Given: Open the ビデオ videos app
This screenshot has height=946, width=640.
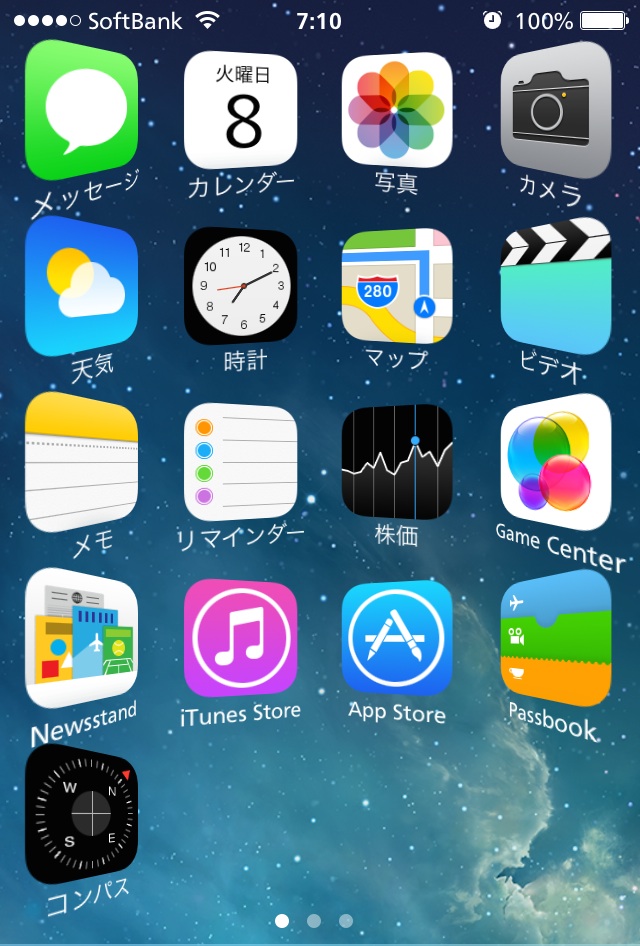Looking at the screenshot, I should click(x=555, y=286).
